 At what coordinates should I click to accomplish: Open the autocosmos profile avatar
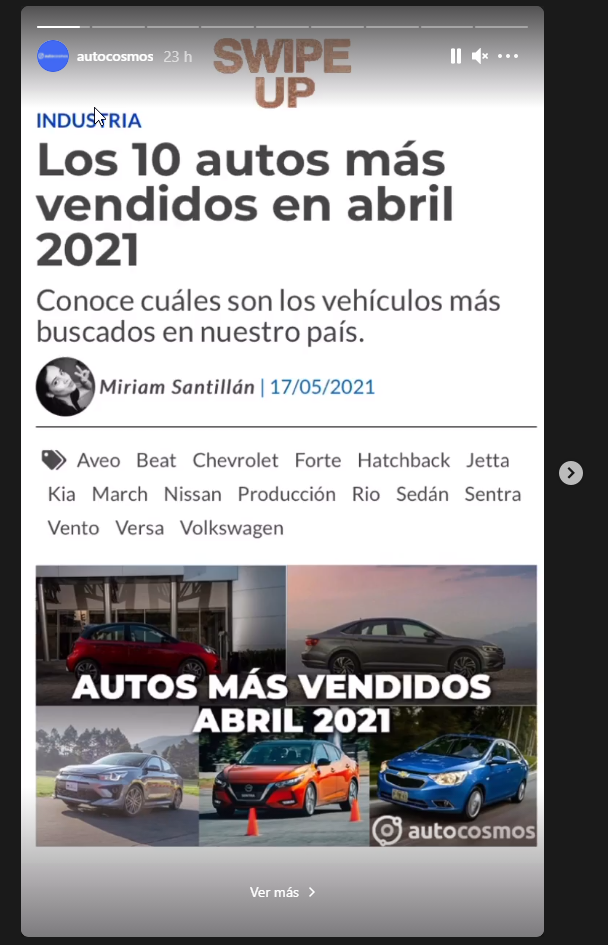[x=53, y=56]
